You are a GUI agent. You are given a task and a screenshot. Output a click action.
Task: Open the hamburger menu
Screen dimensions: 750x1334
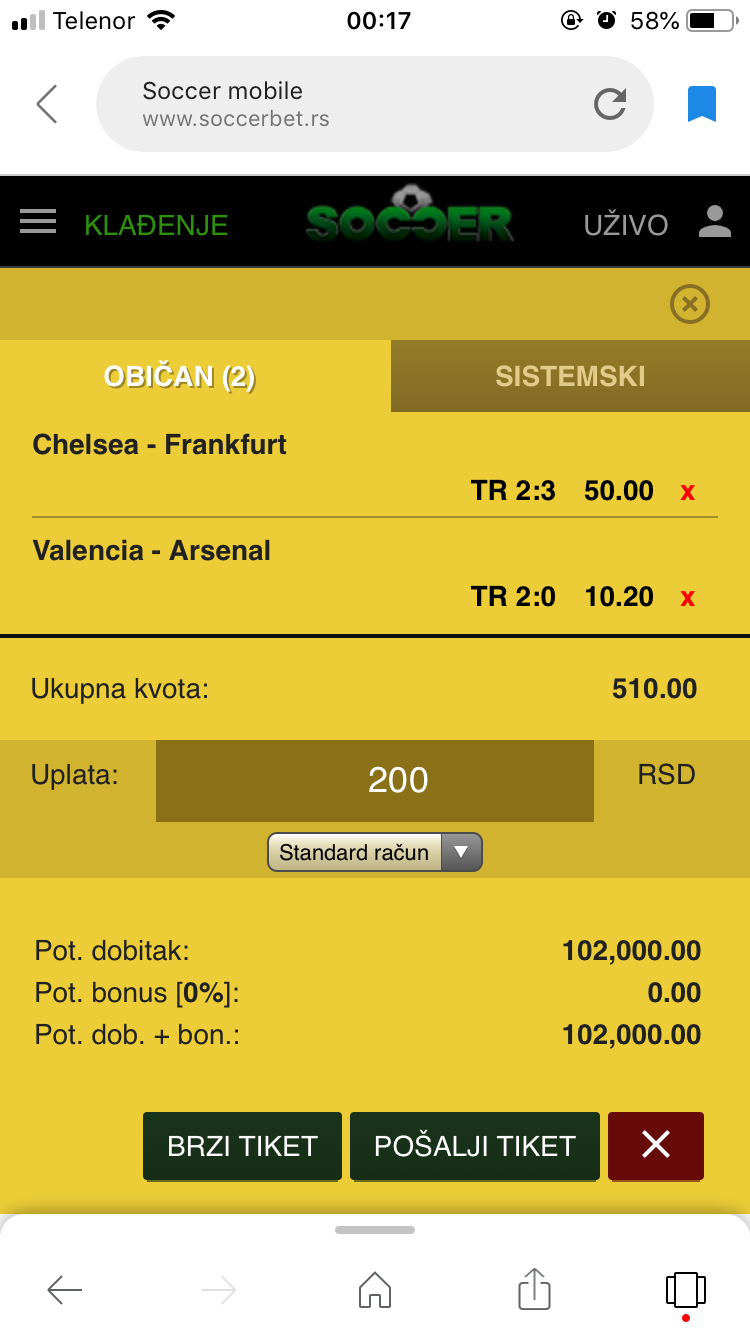38,222
